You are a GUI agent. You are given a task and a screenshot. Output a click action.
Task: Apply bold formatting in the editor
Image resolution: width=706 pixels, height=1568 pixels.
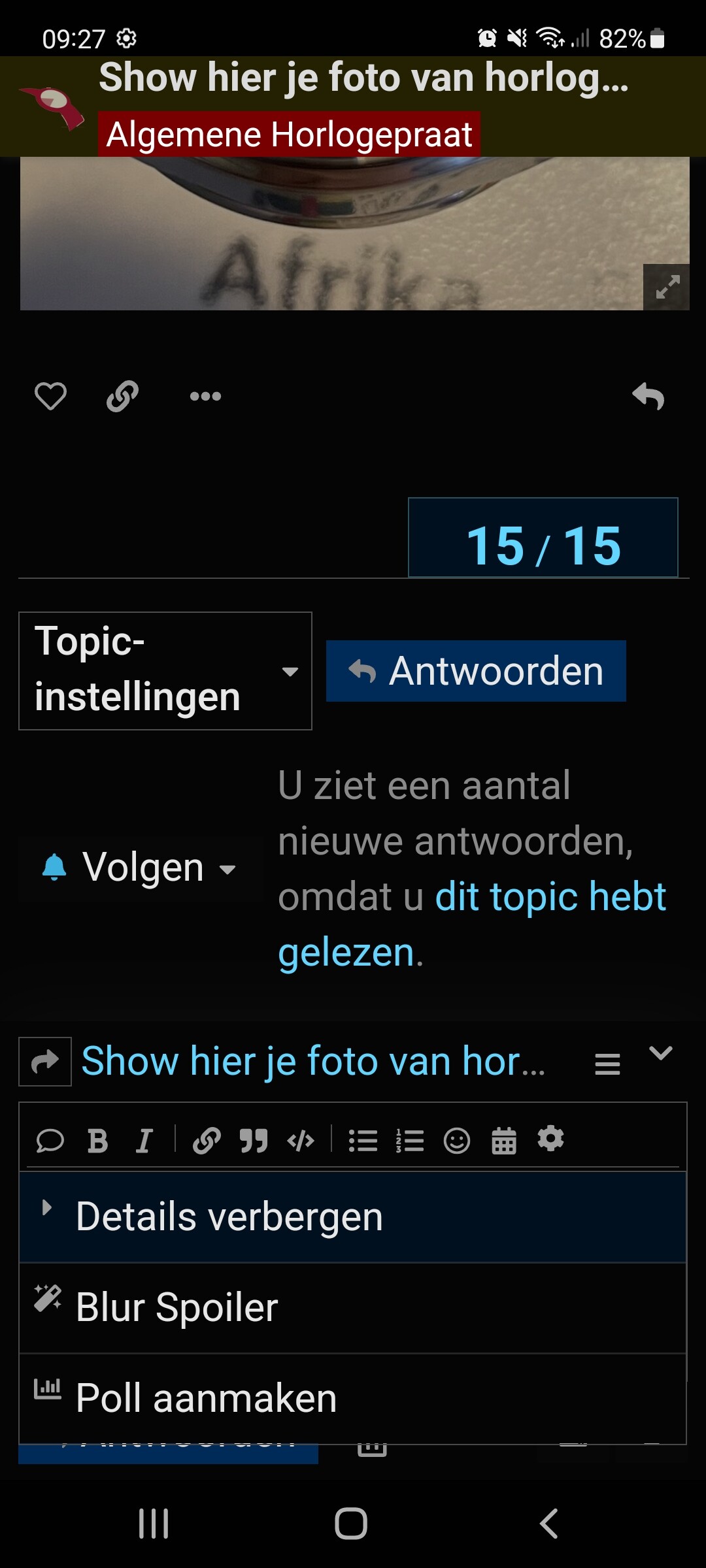(x=97, y=1141)
